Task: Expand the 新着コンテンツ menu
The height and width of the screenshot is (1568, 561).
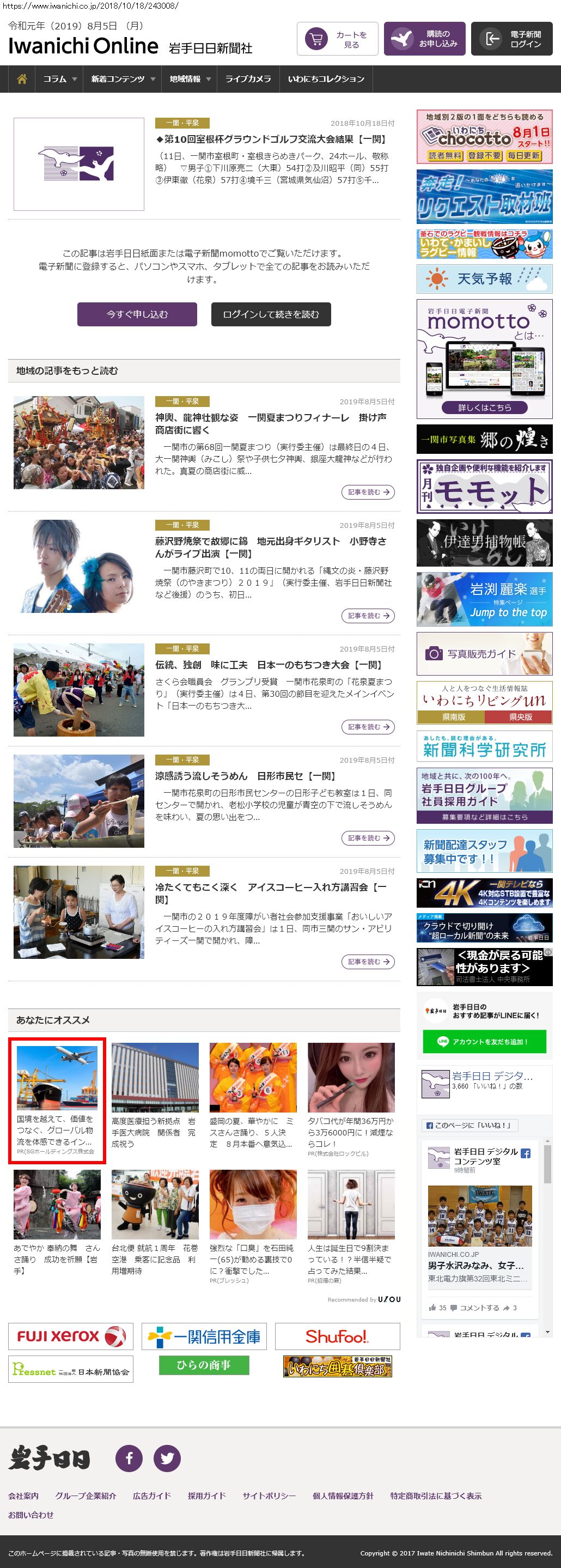Action: 123,79
